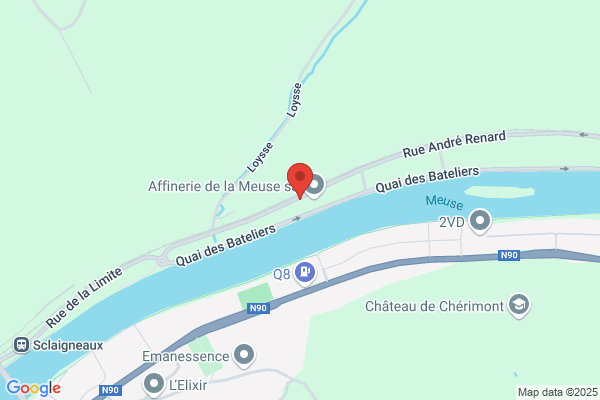Select the L'Elixir place marker

tap(154, 384)
